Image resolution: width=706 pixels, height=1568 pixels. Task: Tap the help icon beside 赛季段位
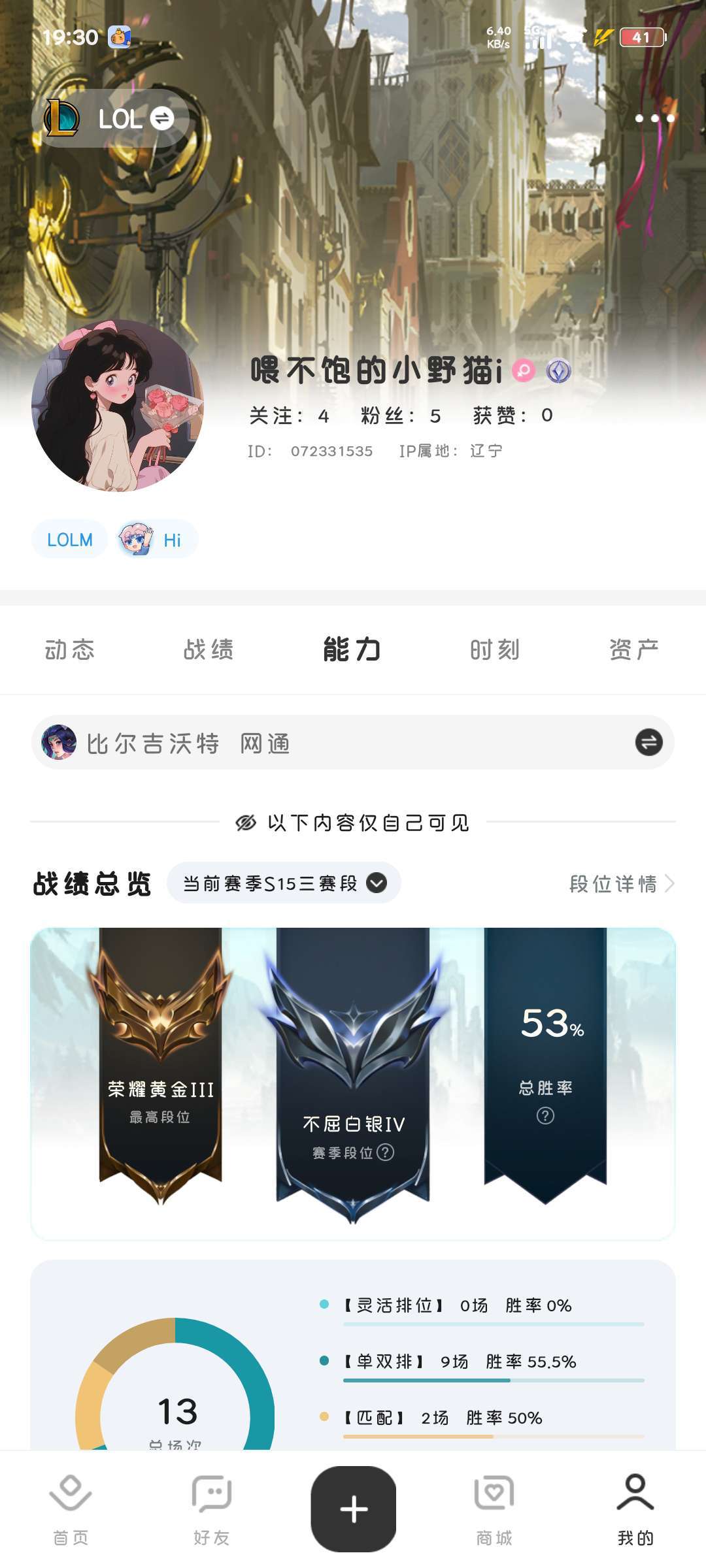[386, 1152]
